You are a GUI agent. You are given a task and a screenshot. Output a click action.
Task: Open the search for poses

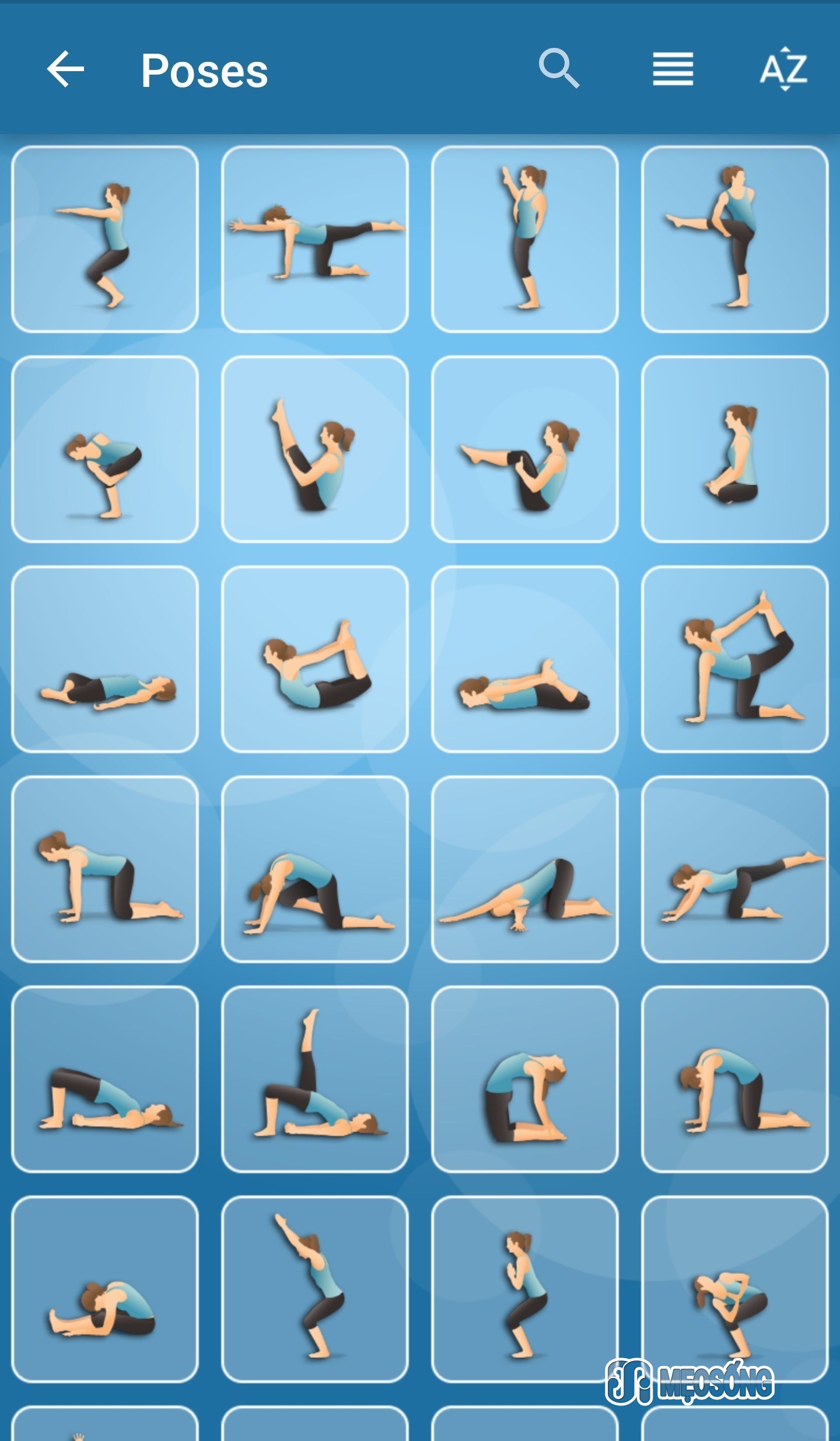click(558, 69)
